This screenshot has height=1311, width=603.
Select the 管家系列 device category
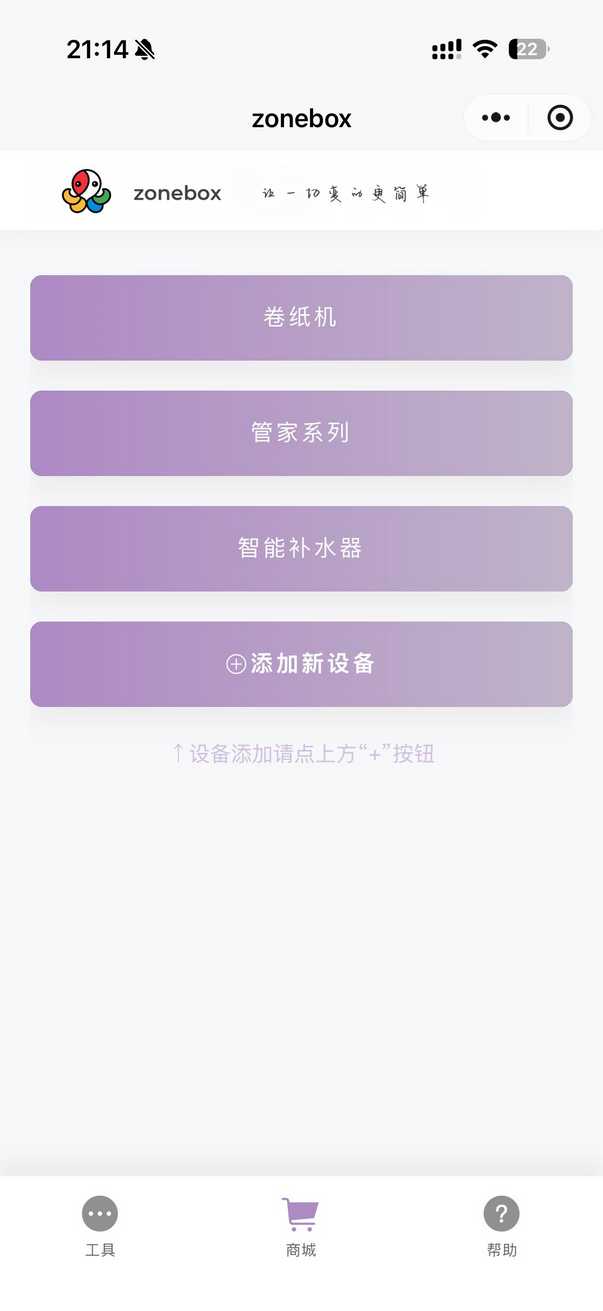[301, 433]
